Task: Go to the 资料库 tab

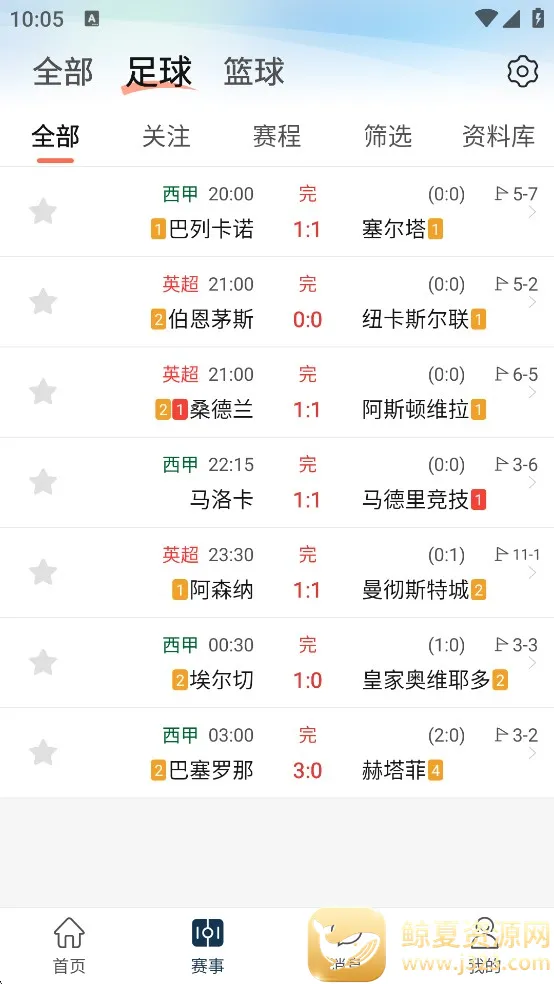Action: [499, 136]
